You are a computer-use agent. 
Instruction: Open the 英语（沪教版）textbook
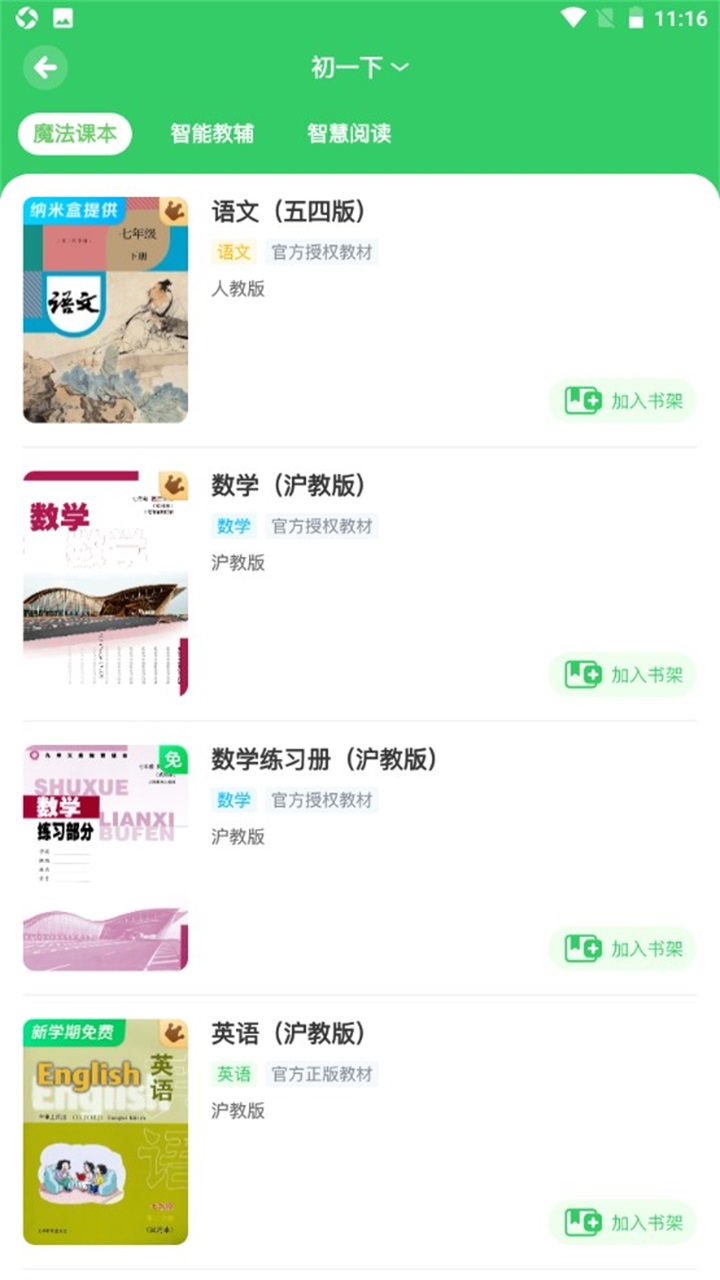point(289,1034)
